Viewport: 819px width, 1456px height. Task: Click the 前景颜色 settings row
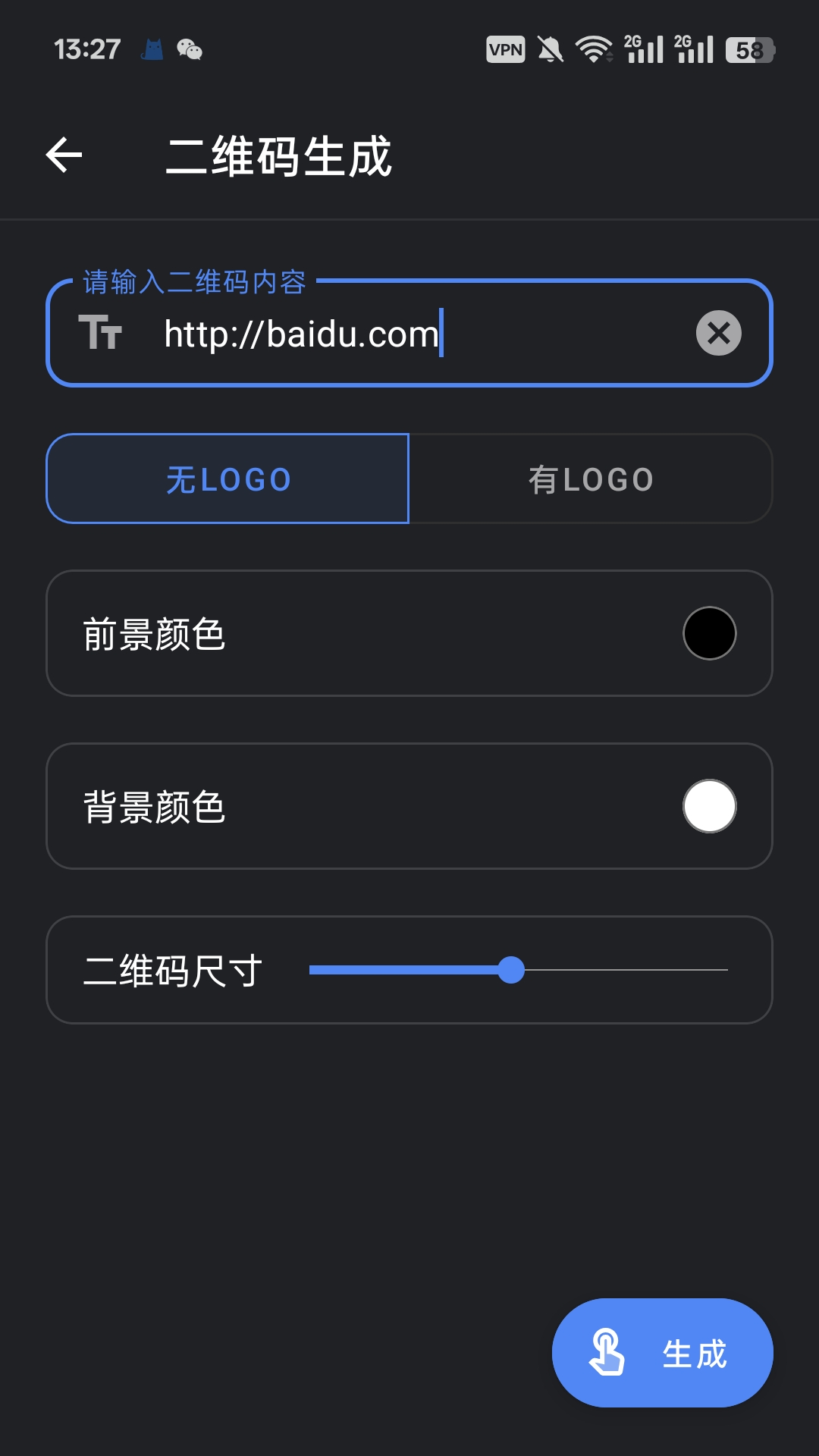[409, 634]
